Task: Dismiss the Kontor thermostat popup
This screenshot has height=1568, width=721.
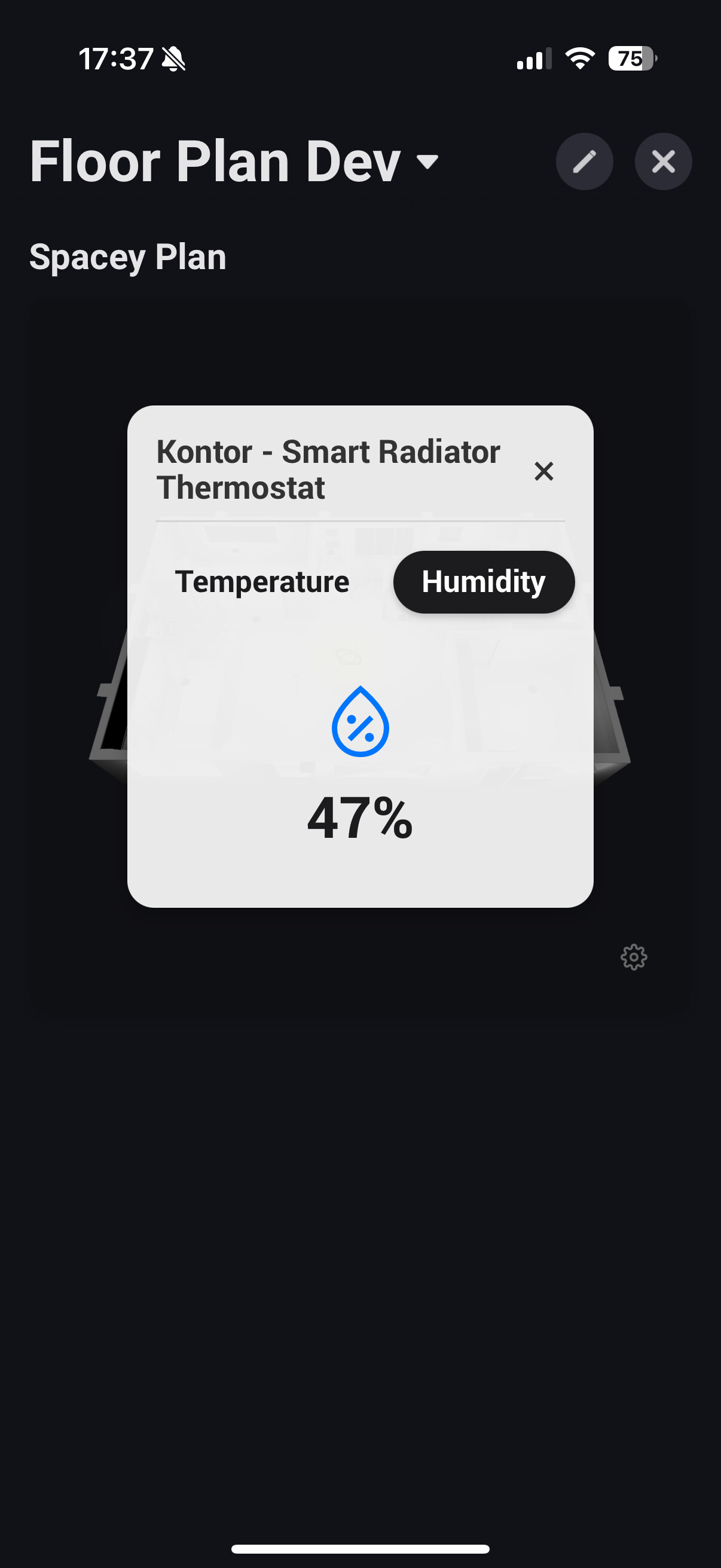Action: click(x=543, y=471)
